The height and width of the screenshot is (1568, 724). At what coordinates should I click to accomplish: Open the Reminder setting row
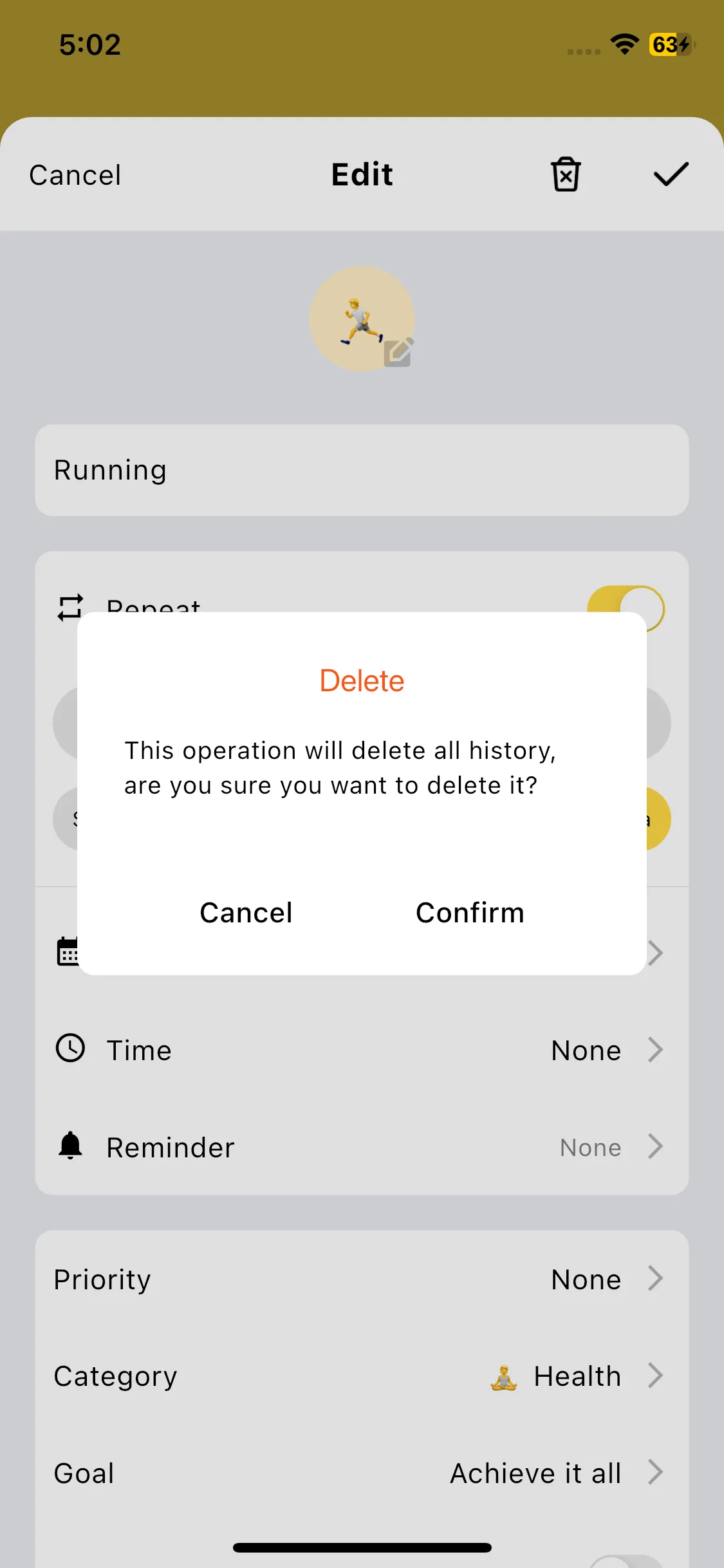[x=362, y=1147]
